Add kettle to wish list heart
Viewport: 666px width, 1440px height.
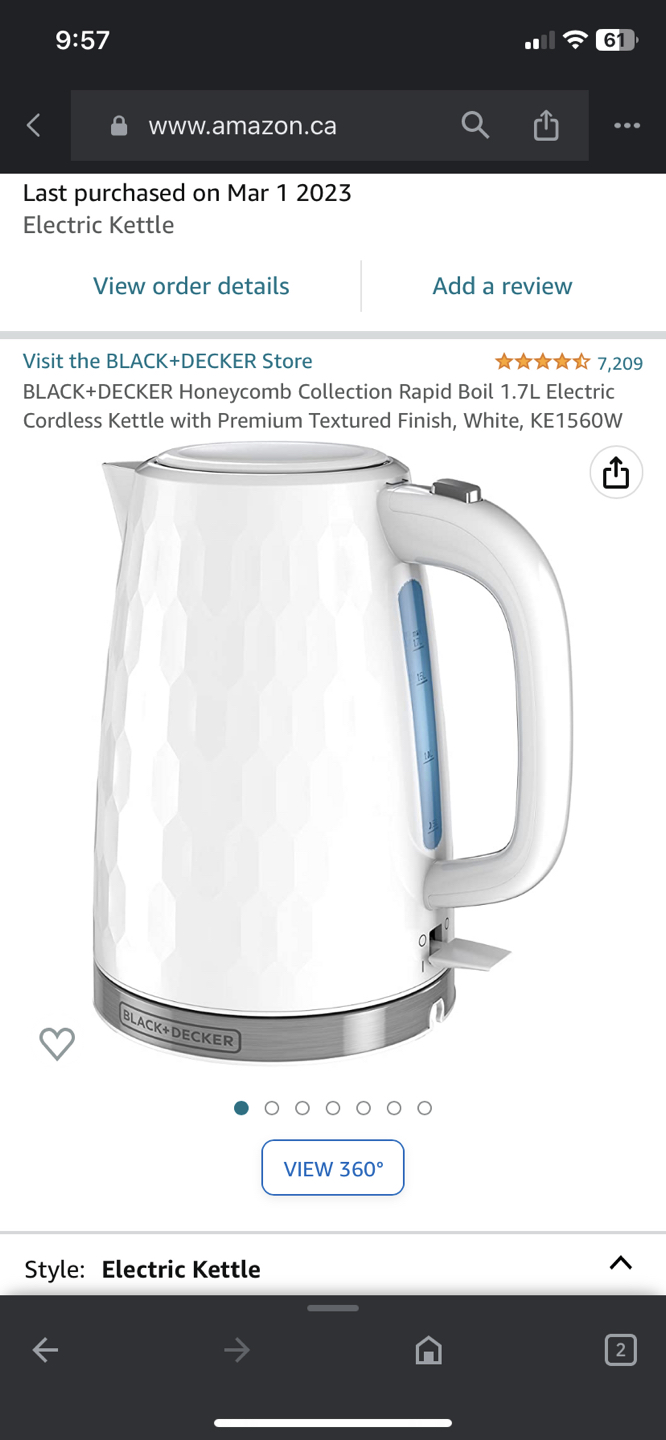pos(57,1043)
